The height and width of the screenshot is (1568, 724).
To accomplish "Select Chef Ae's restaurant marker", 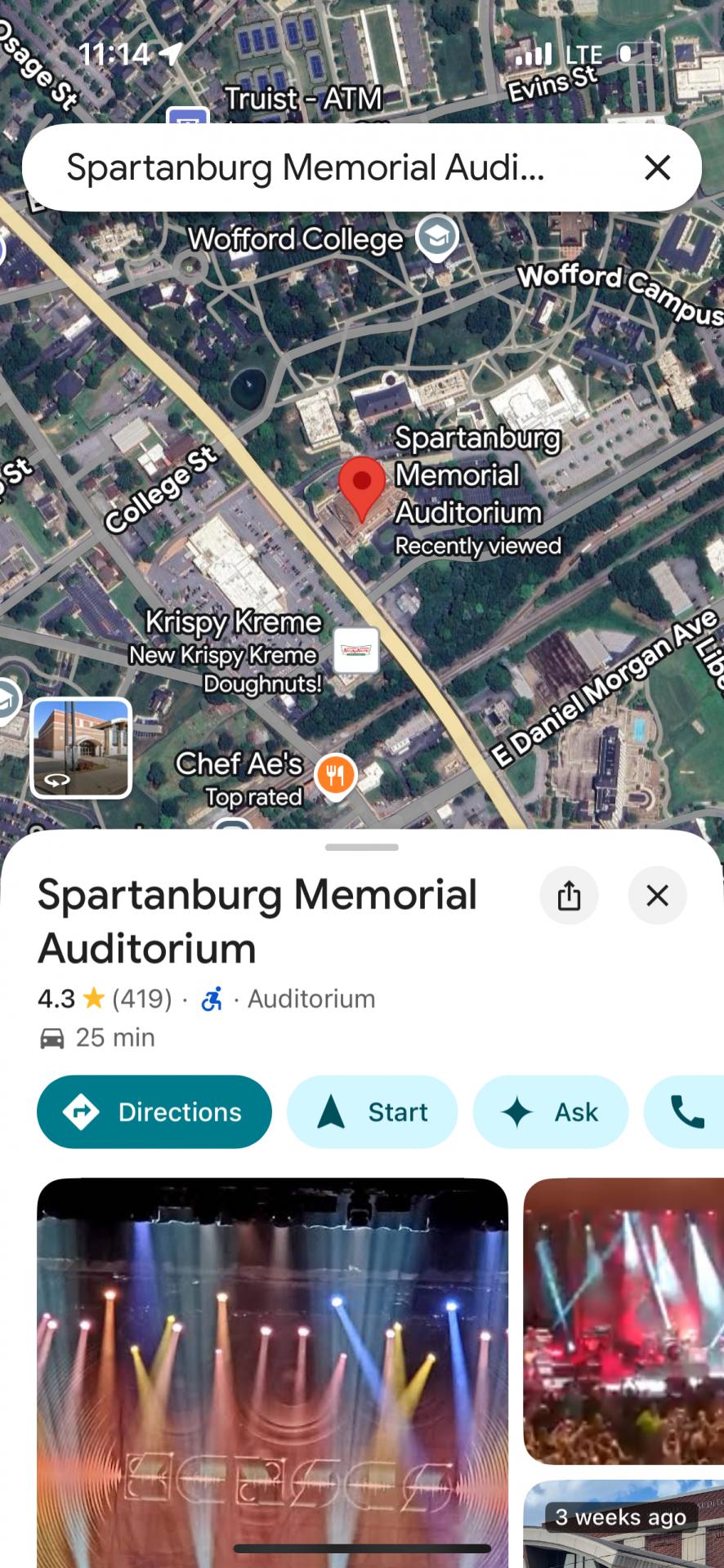I will click(x=335, y=774).
